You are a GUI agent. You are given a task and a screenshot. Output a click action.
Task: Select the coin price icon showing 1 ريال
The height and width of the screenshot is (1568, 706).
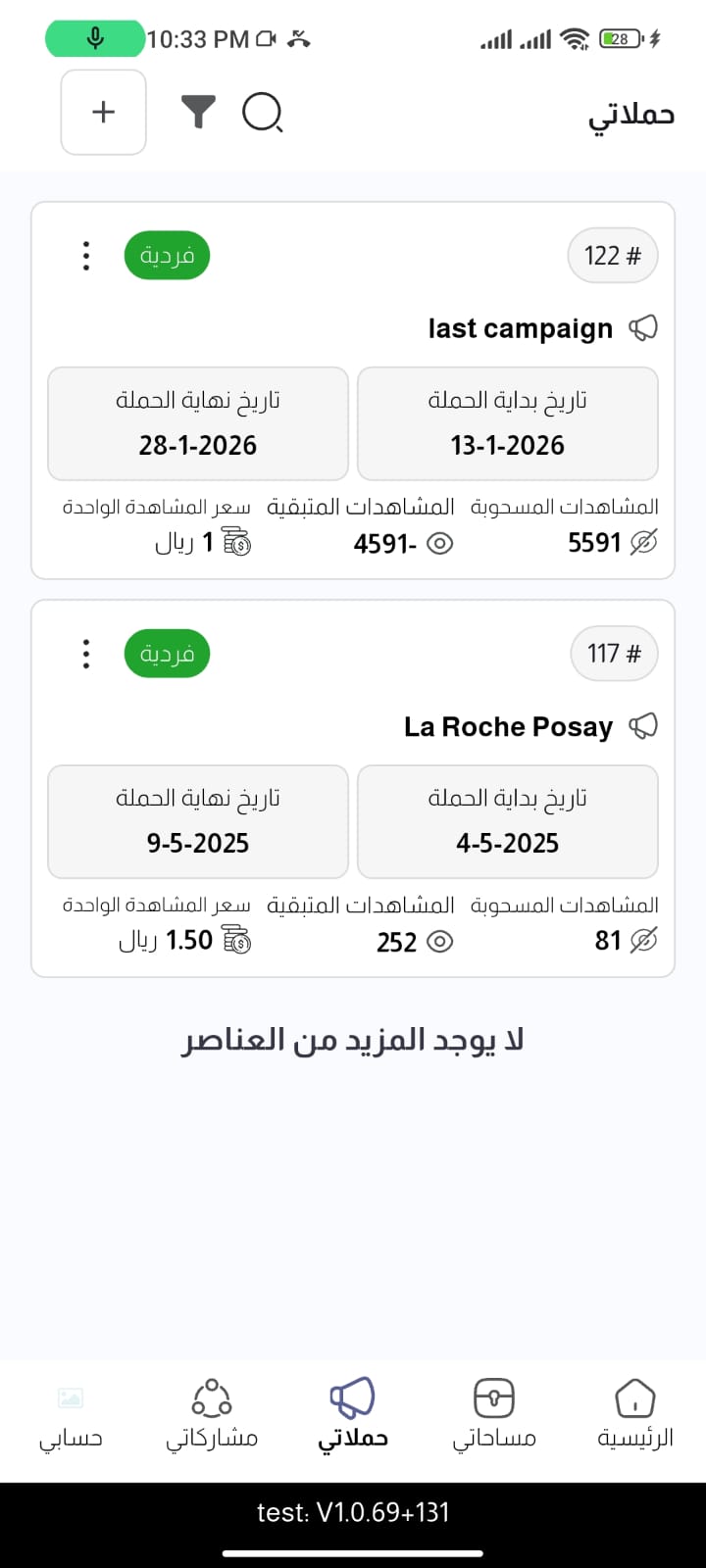[236, 542]
